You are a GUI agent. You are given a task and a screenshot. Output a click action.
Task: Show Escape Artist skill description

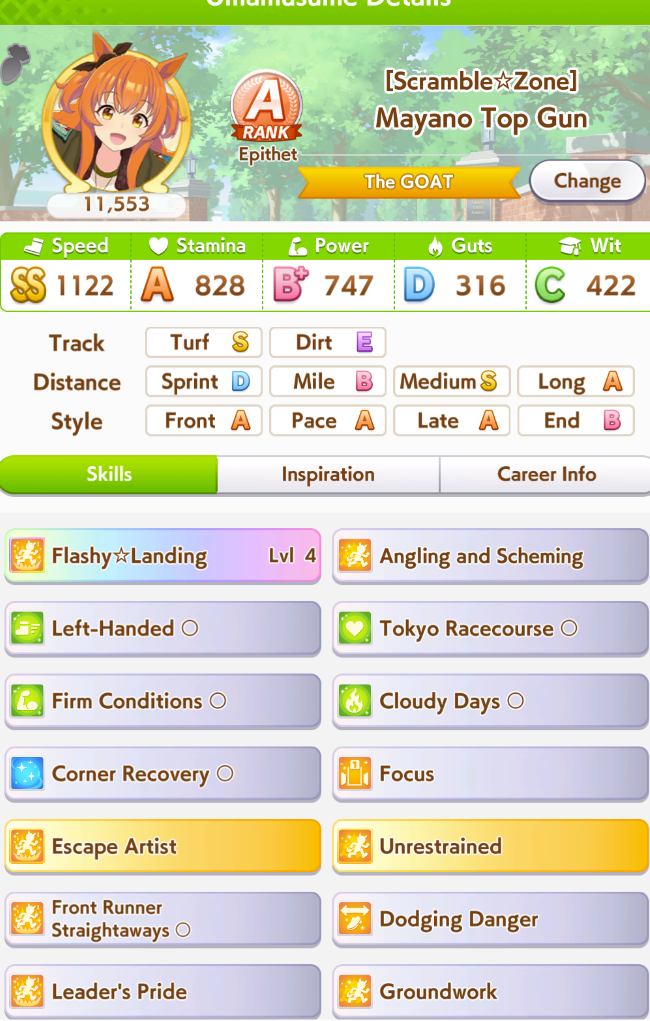[x=163, y=846]
